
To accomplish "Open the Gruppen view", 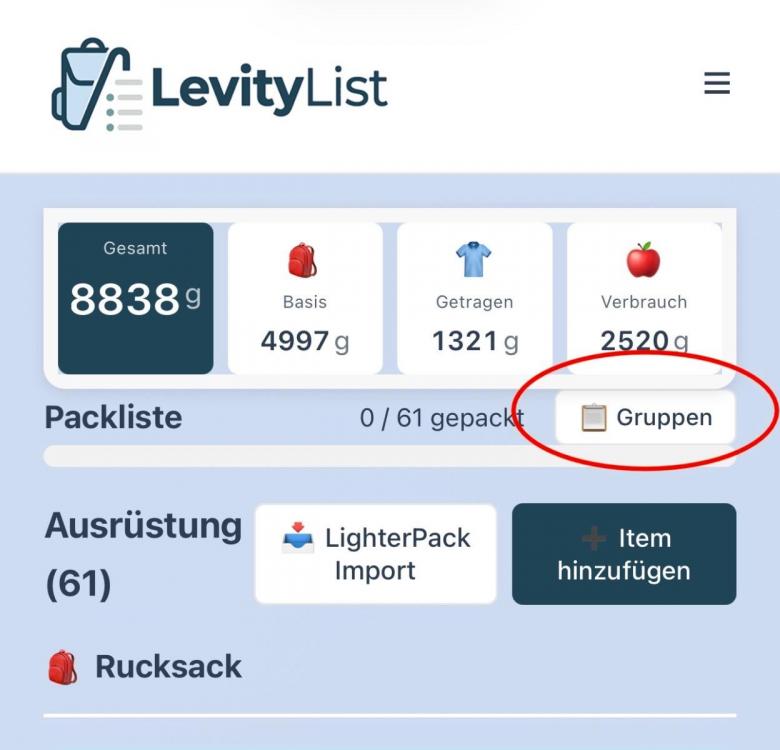I will pos(646,418).
